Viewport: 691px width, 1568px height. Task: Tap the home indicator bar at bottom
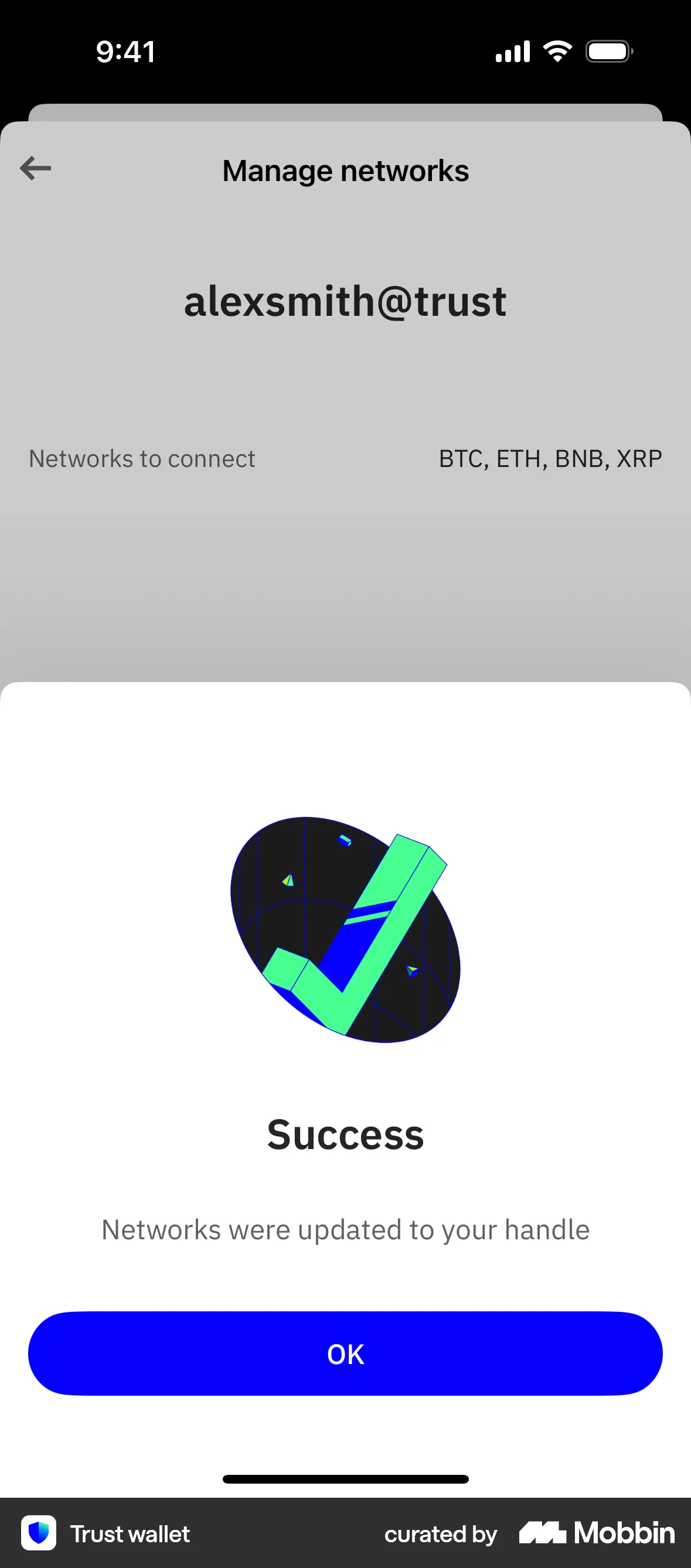[345, 1479]
